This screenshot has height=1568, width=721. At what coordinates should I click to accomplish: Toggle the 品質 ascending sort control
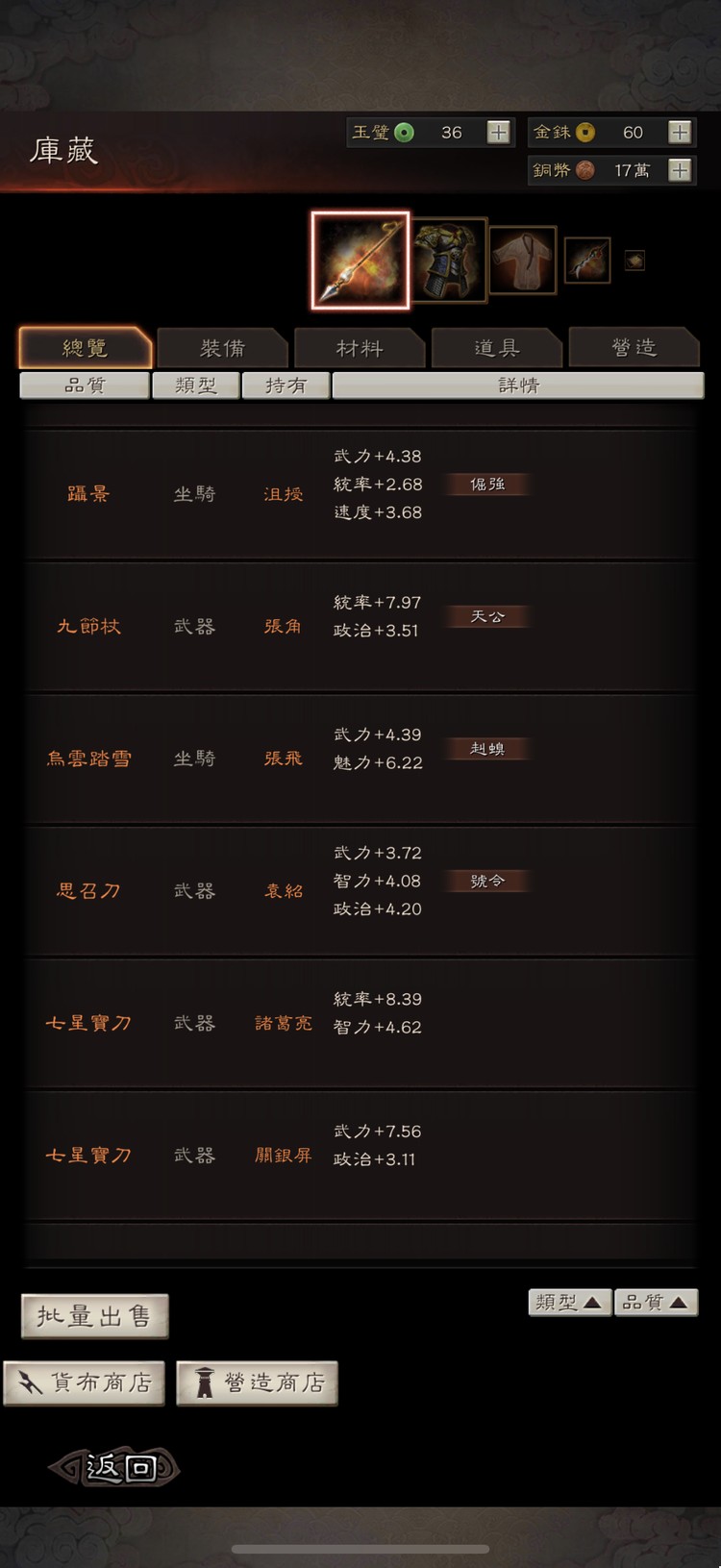(x=657, y=1303)
